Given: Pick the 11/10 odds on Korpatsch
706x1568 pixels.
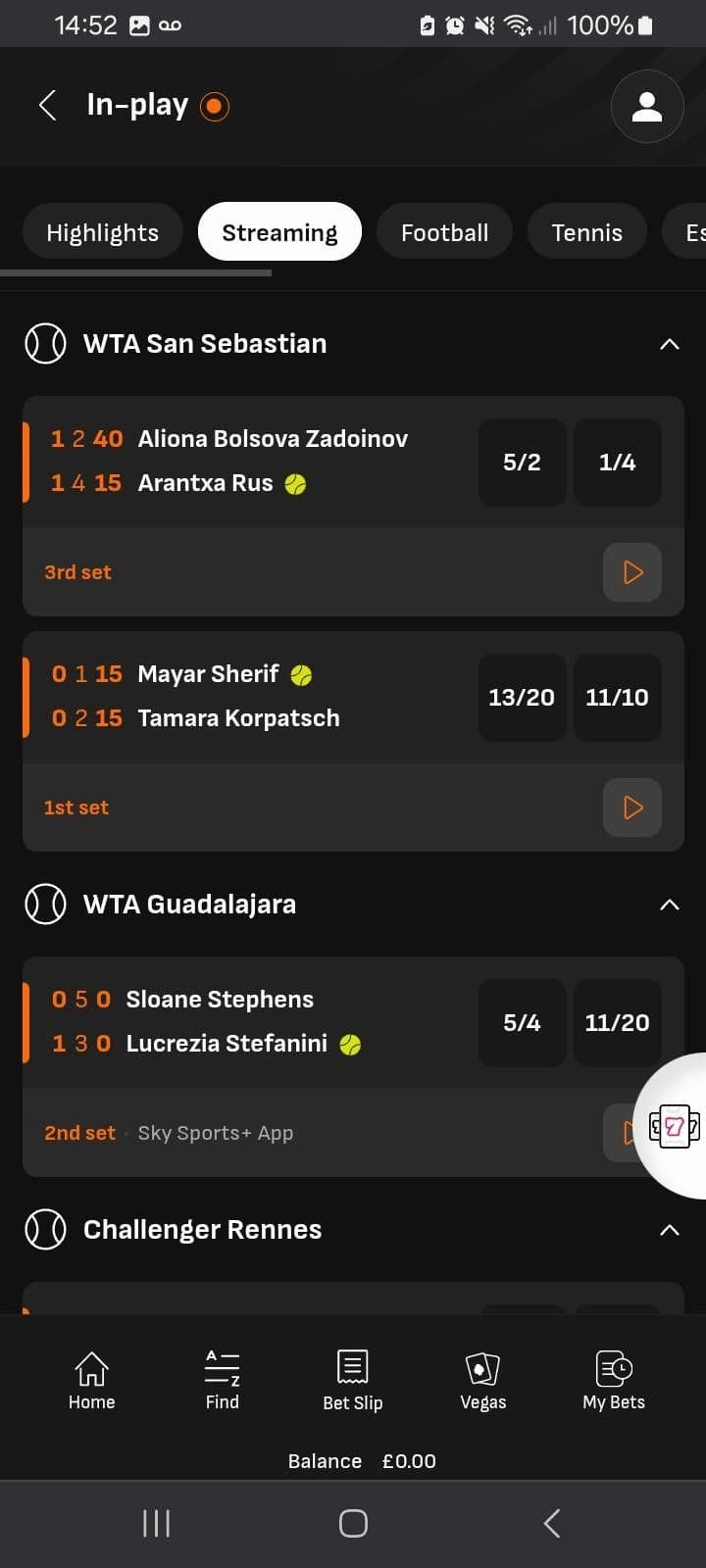Looking at the screenshot, I should click(617, 697).
